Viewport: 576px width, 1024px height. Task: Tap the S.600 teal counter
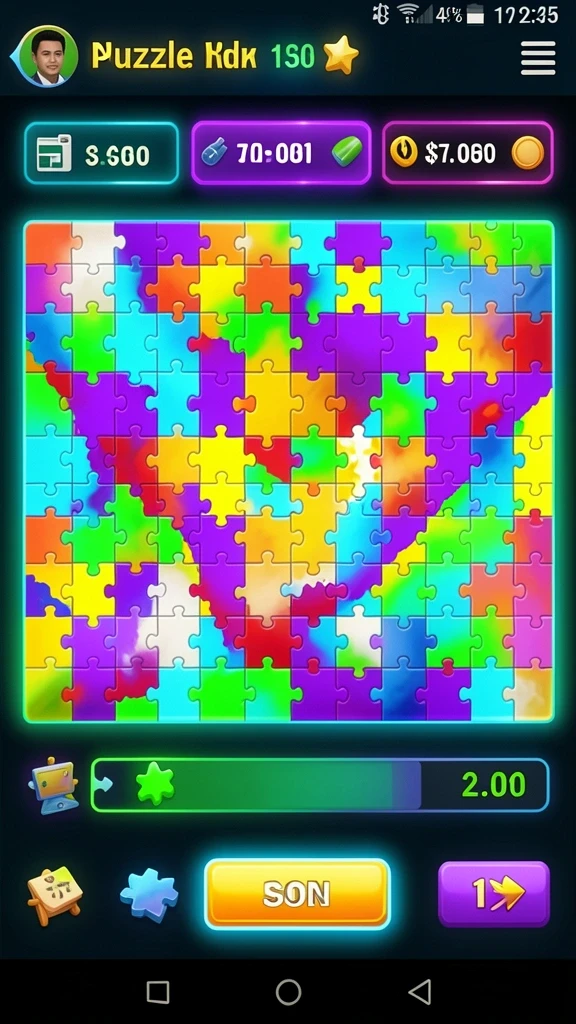(101, 153)
